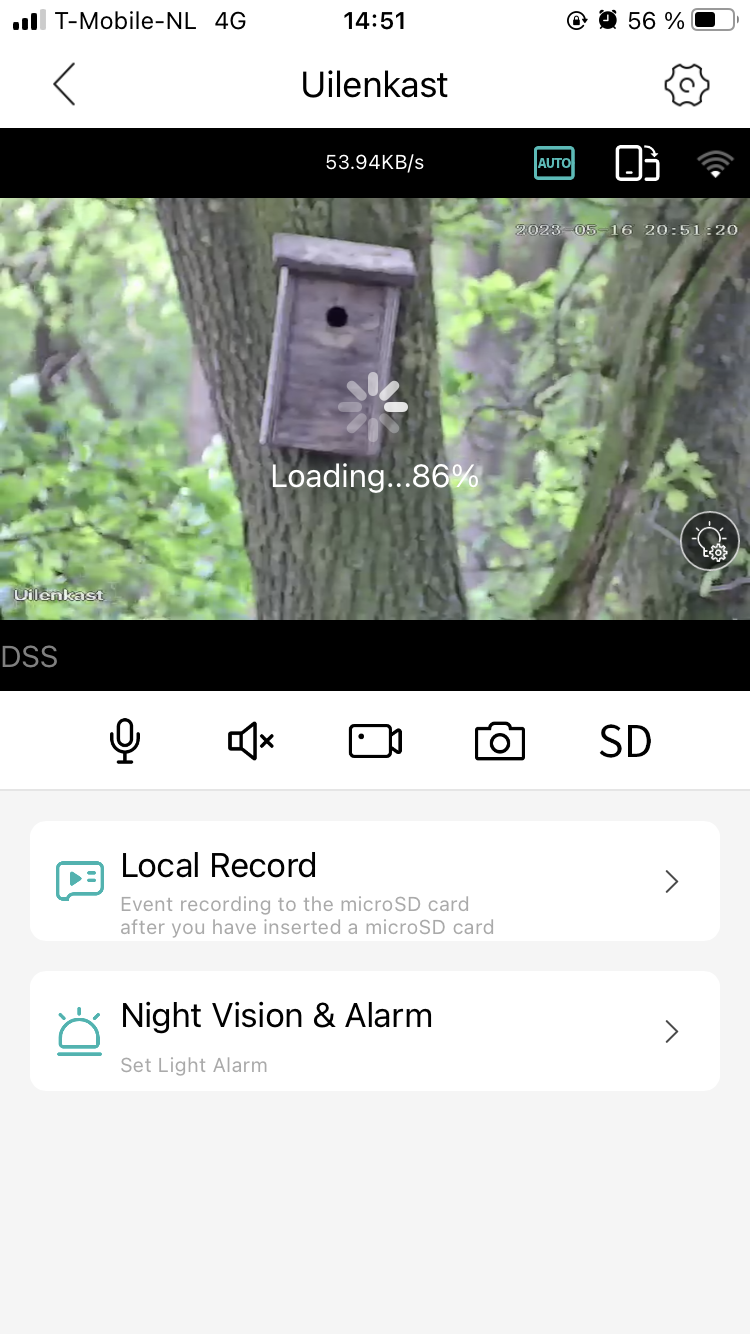
Task: Change the AUTO video quality mode
Action: [x=554, y=162]
